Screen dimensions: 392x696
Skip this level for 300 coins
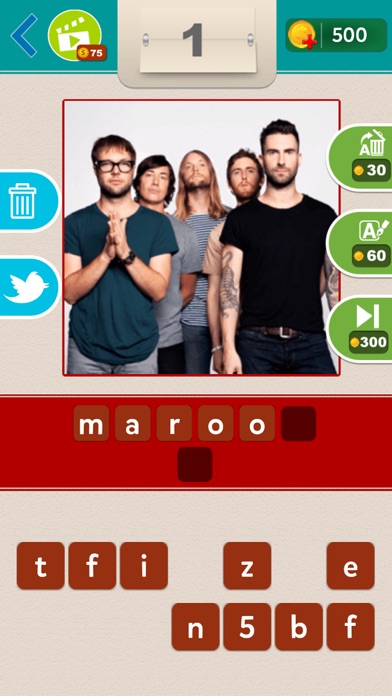coord(362,329)
